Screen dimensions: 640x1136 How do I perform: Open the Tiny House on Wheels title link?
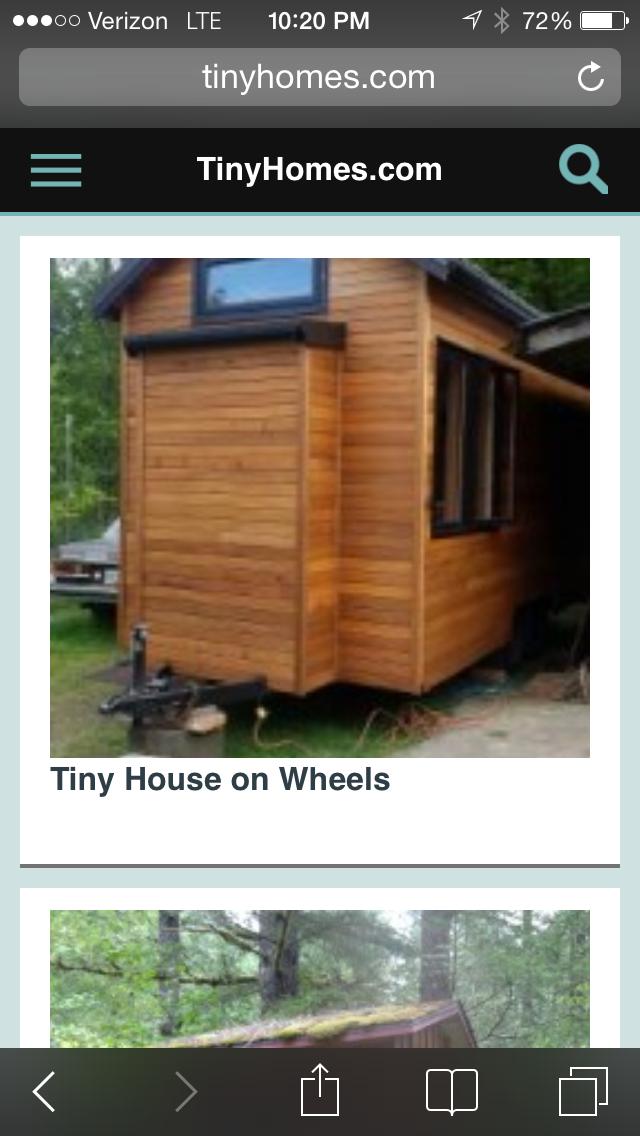tap(220, 780)
